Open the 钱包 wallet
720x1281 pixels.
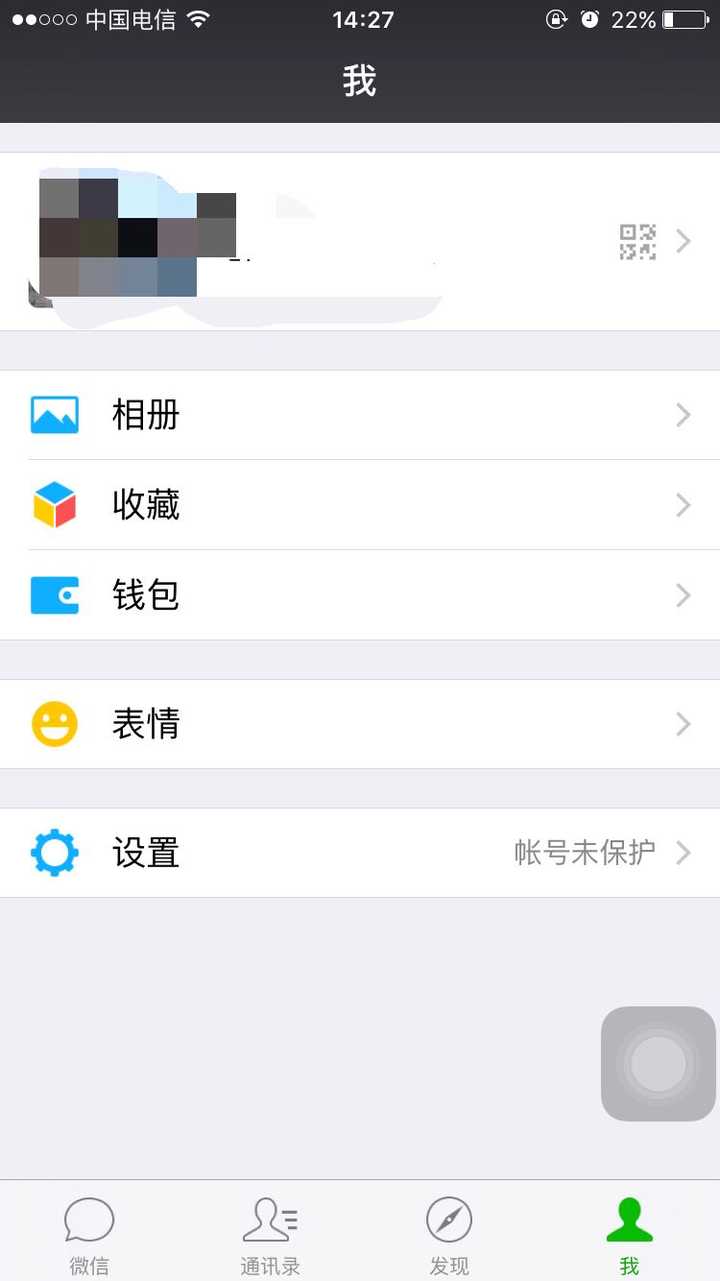click(x=360, y=595)
